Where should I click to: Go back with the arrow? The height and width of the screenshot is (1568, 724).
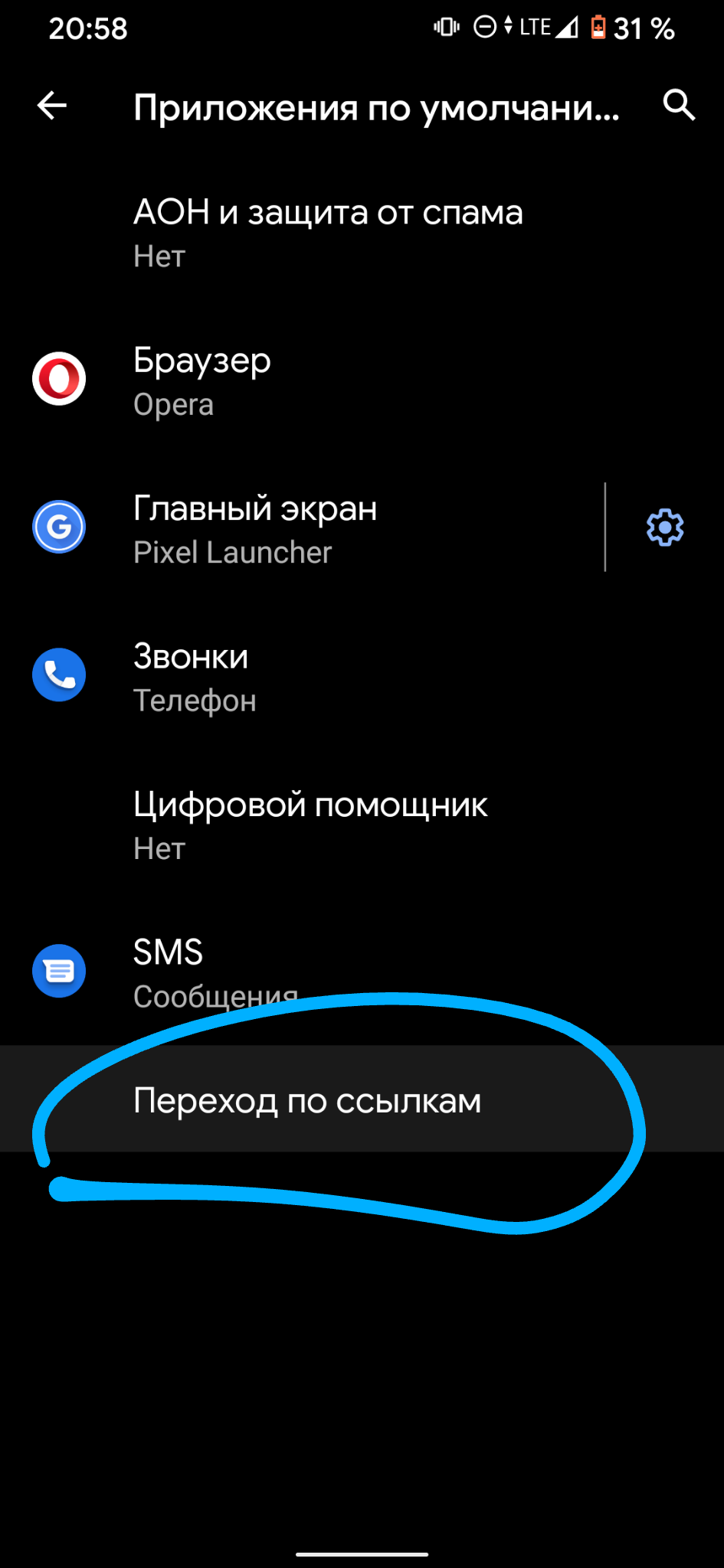pos(52,106)
